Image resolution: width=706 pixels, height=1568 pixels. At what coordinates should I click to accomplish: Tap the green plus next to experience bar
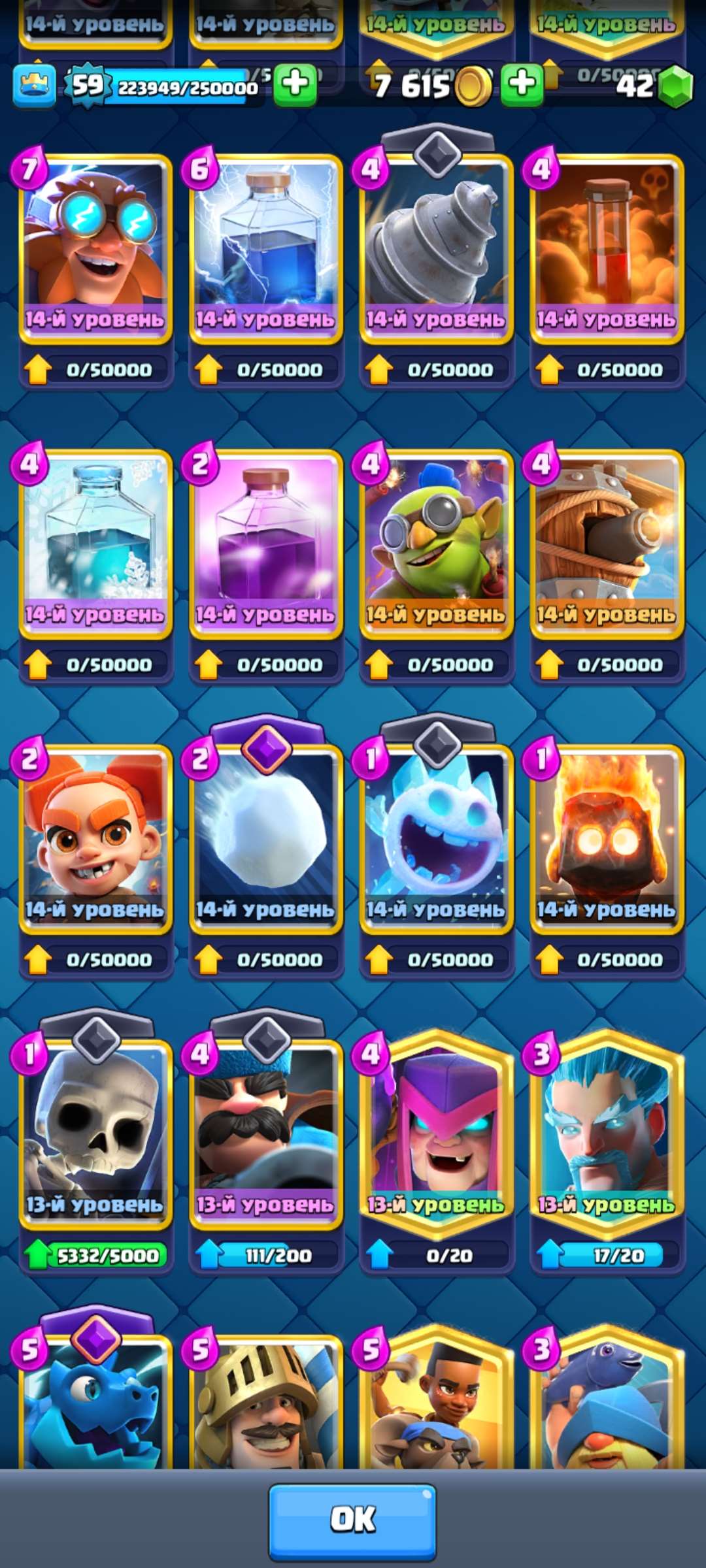tap(295, 85)
